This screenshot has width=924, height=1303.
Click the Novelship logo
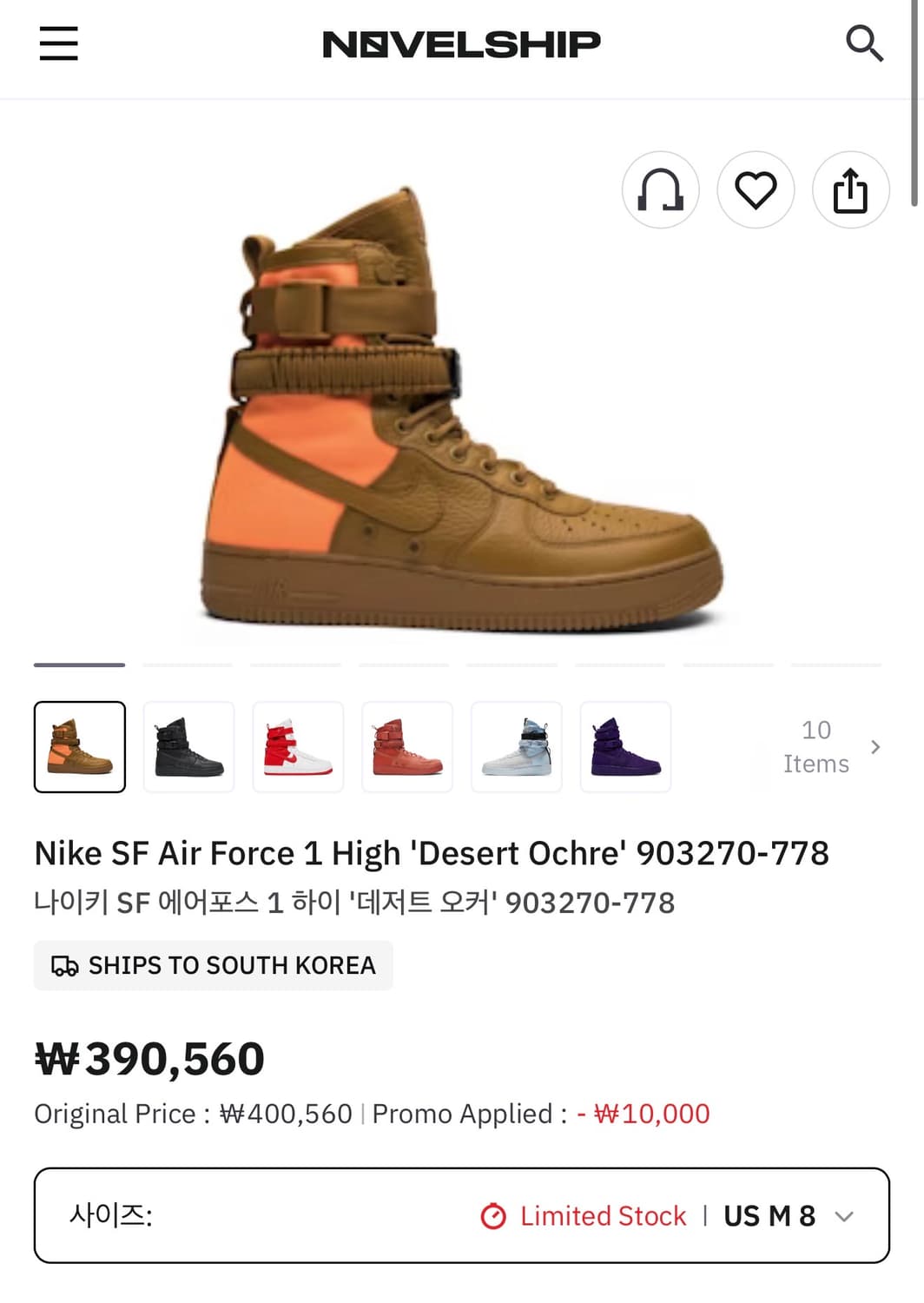tap(461, 42)
